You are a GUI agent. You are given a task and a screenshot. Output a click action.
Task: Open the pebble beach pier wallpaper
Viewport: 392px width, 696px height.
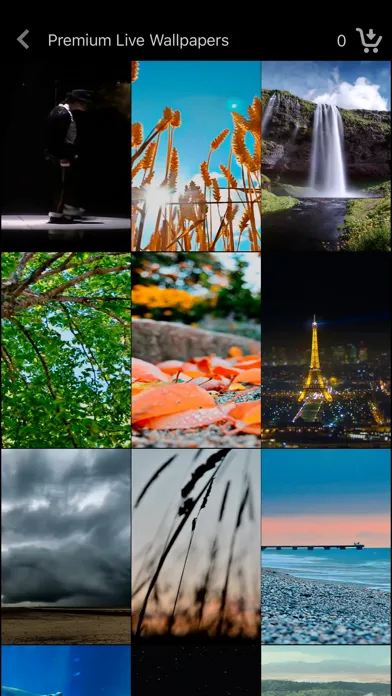point(326,546)
